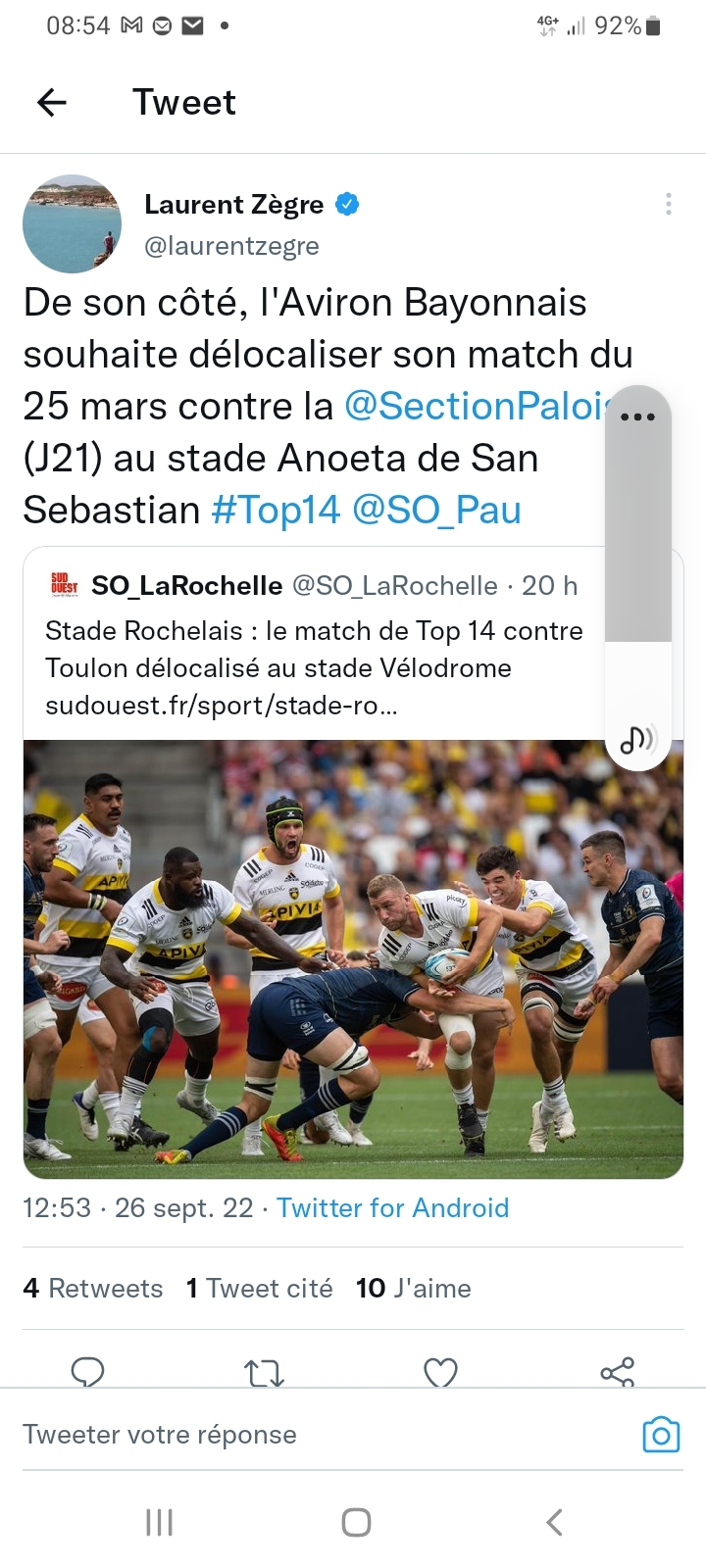Open the #Top14 hashtag
The height and width of the screenshot is (1568, 706).
276,511
